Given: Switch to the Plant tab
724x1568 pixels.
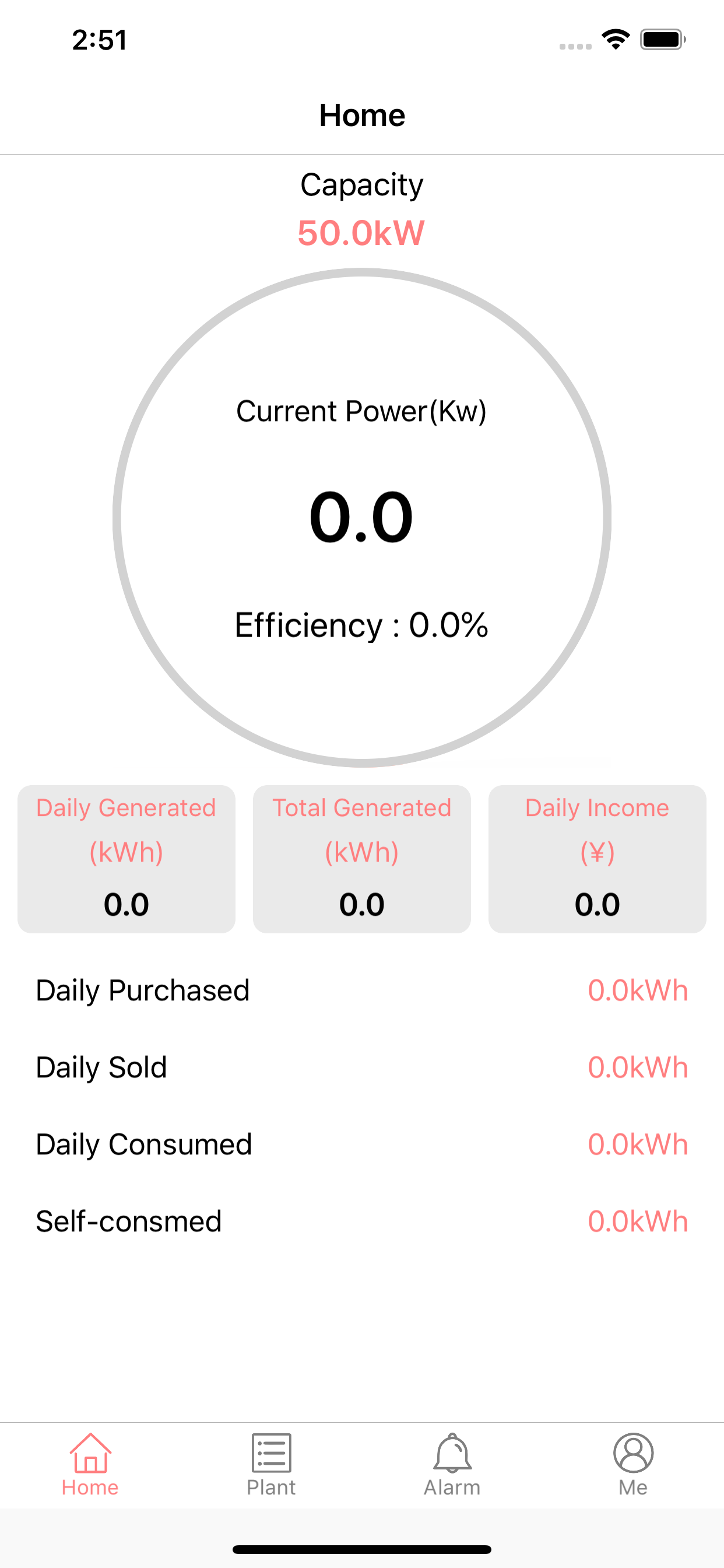Looking at the screenshot, I should click(271, 1465).
